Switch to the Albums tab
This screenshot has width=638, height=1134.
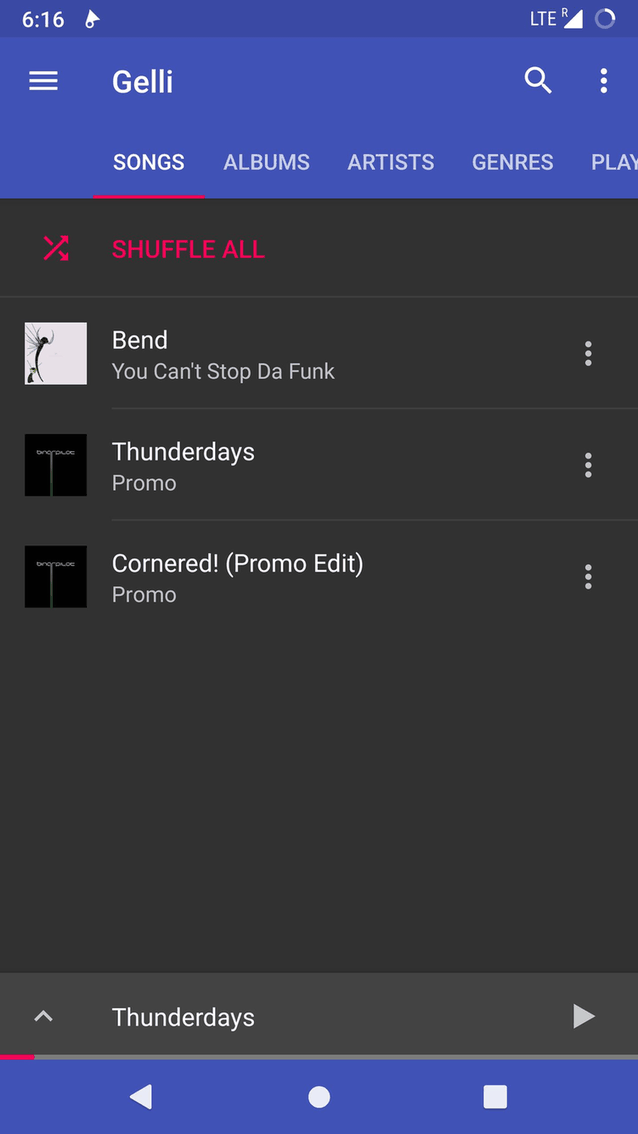(266, 162)
